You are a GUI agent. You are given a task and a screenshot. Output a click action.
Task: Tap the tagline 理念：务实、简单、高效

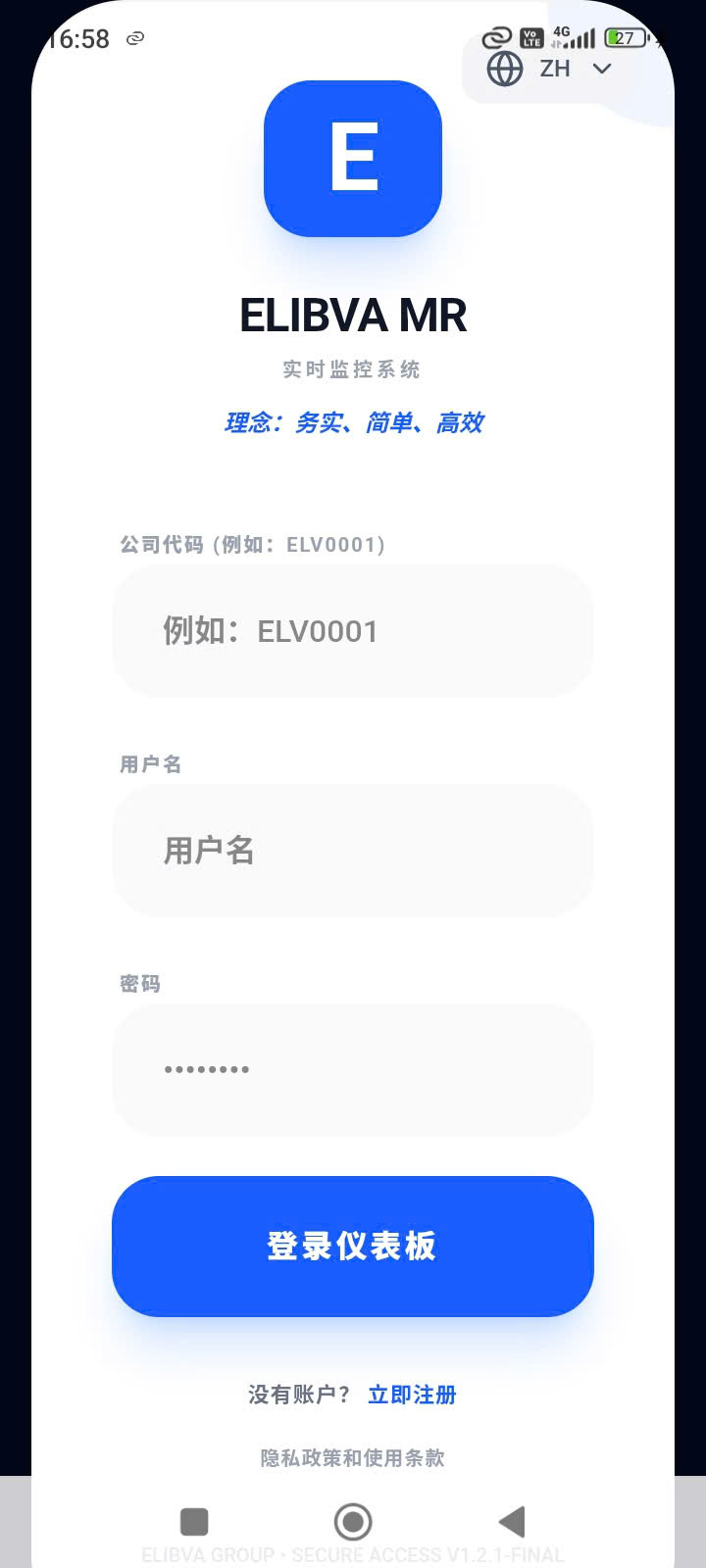pos(353,422)
